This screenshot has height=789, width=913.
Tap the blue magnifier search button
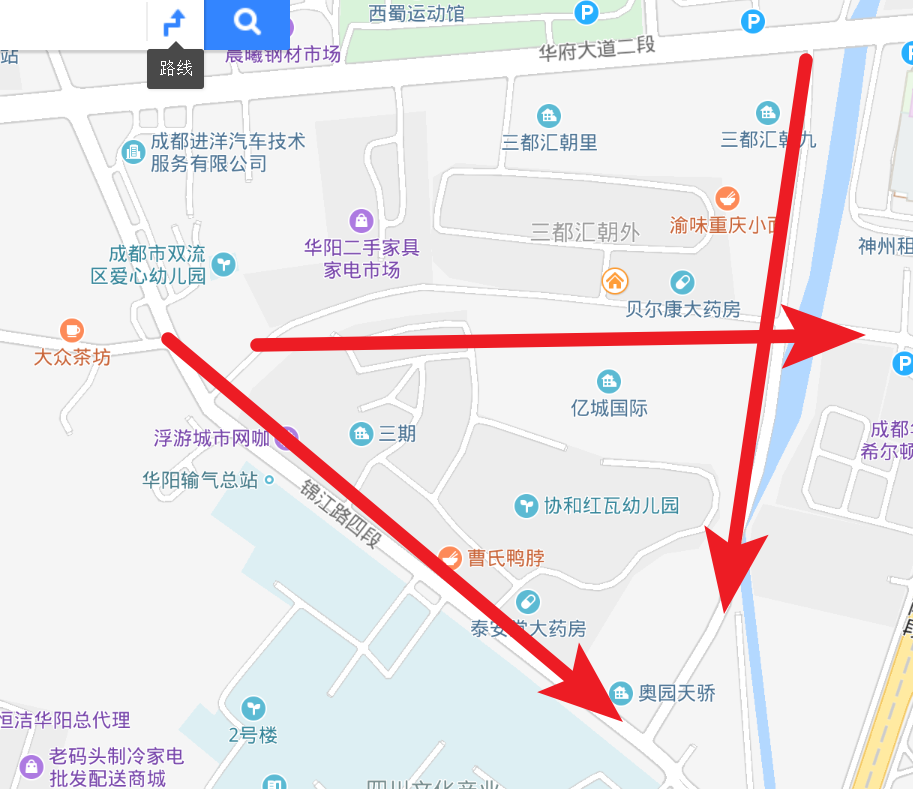[247, 22]
